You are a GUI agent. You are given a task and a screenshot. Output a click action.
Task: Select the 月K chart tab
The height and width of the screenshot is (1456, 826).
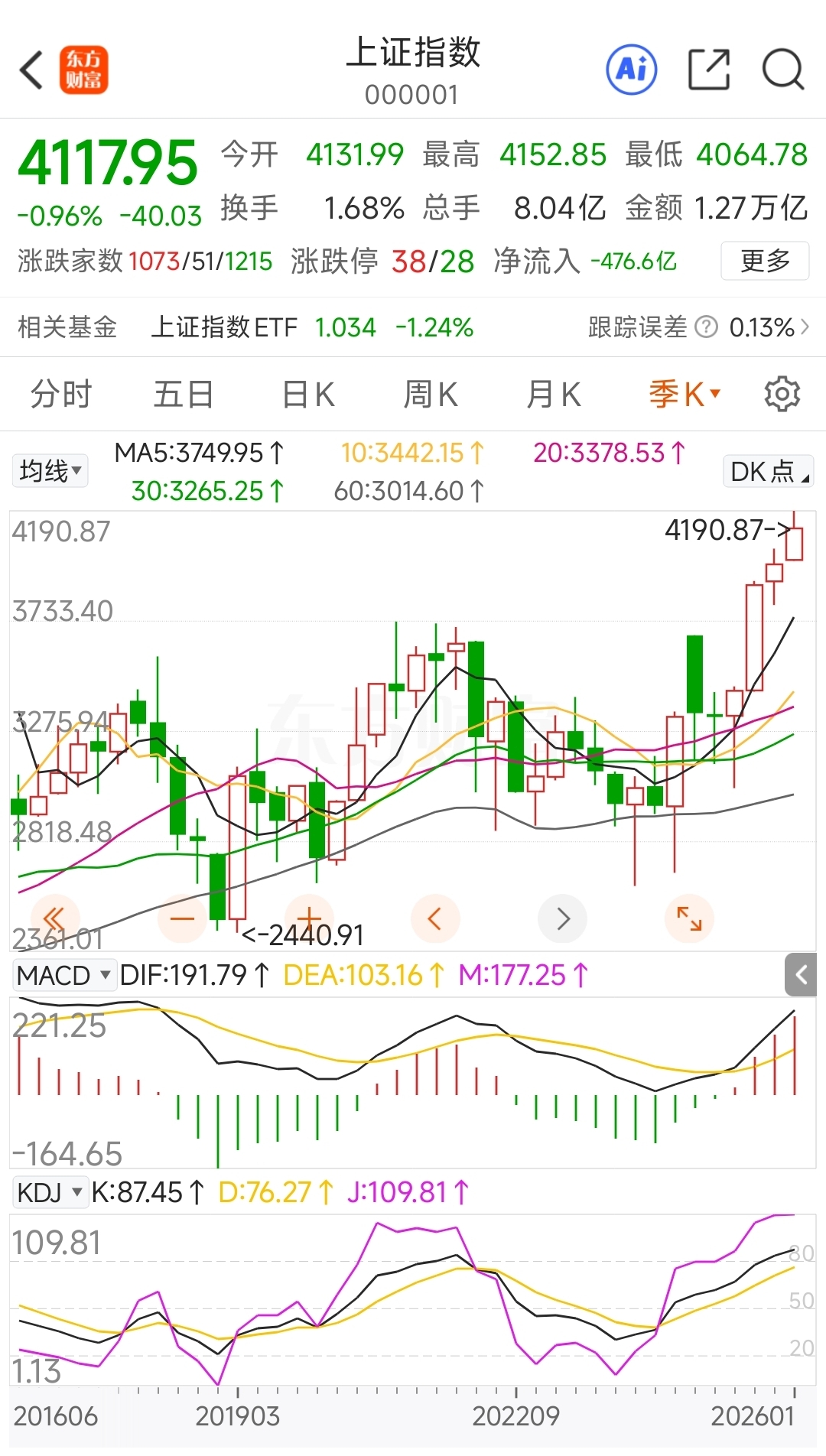[x=554, y=395]
